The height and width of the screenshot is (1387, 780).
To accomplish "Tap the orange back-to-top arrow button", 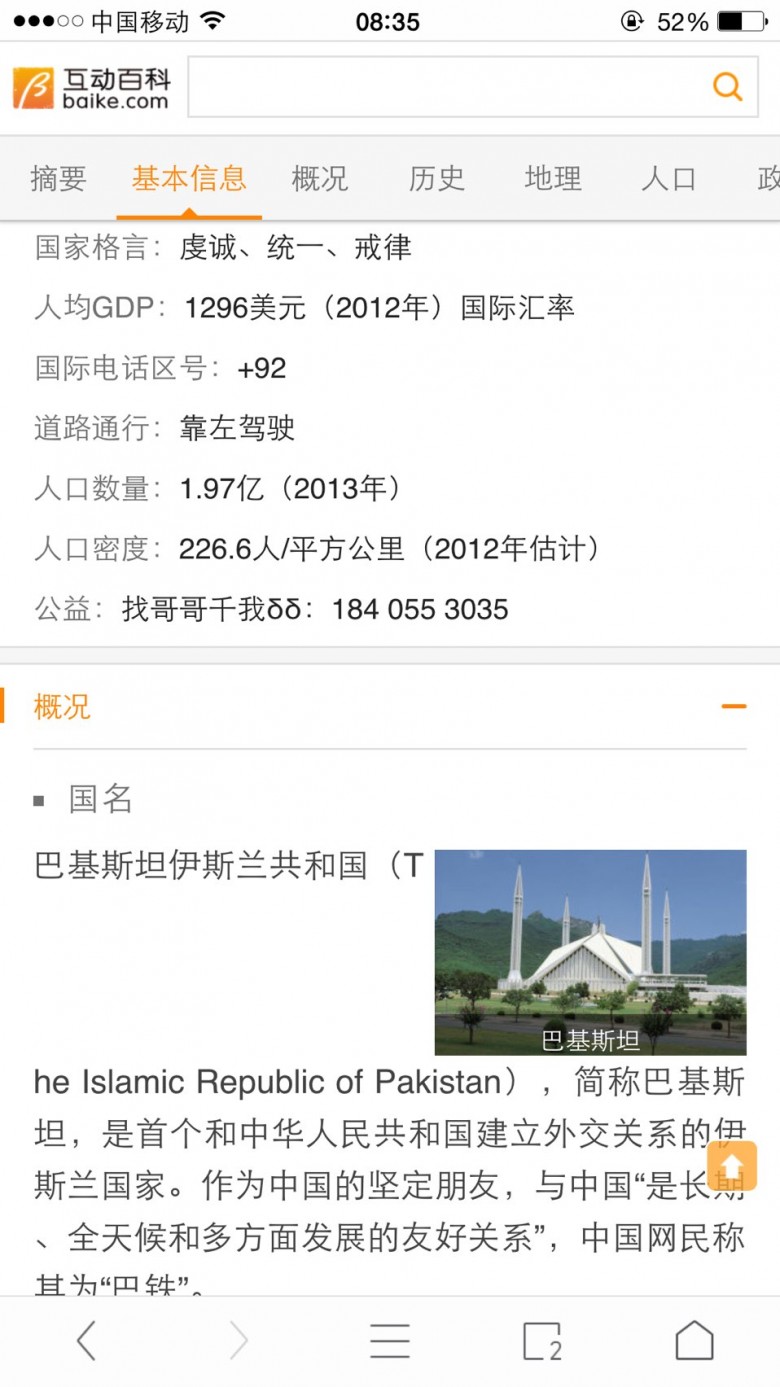I will tap(732, 1166).
